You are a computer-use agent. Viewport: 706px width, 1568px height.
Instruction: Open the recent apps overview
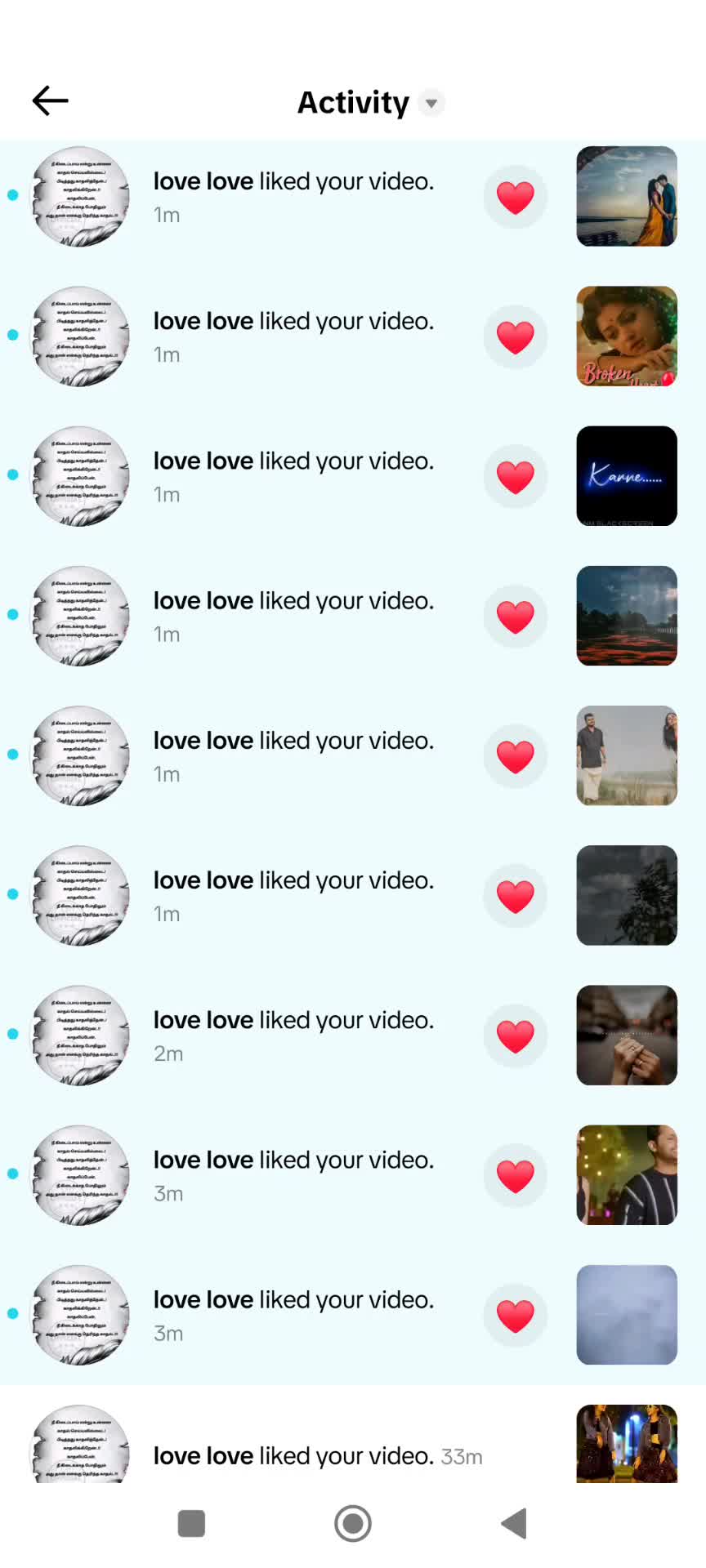[191, 1523]
